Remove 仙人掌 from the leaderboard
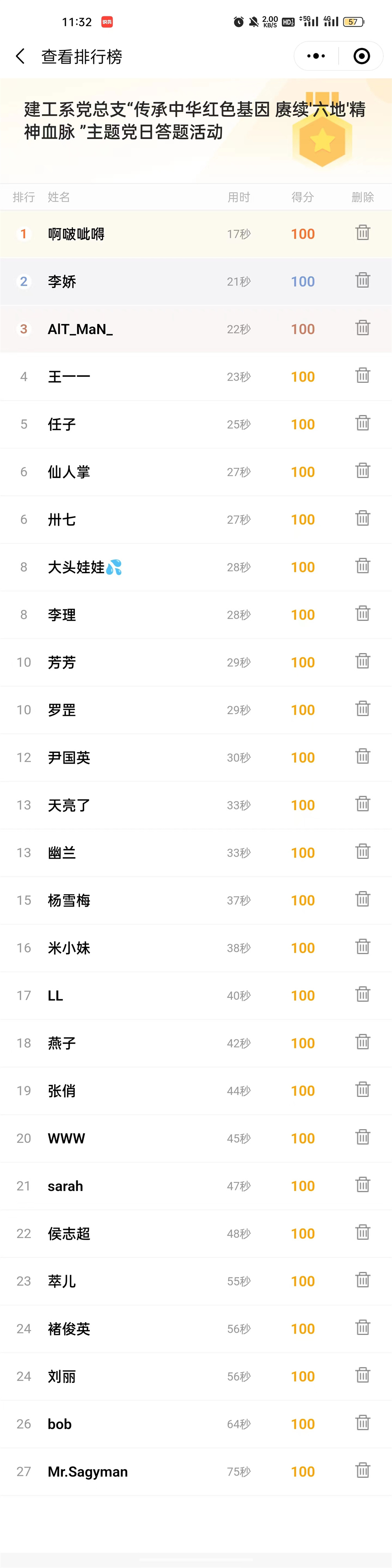Viewport: 392px width, 1568px height. point(363,471)
